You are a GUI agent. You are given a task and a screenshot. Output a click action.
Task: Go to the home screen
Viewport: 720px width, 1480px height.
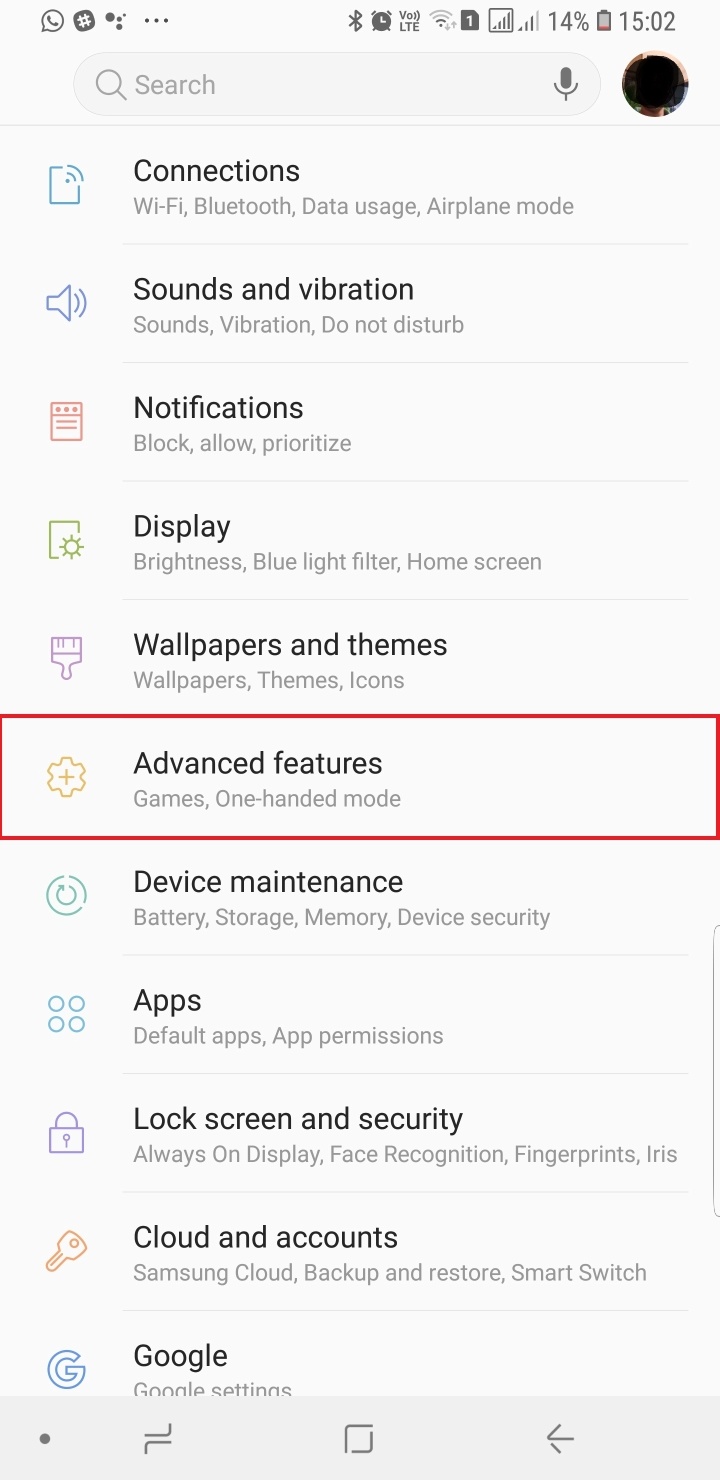pyautogui.click(x=358, y=1439)
